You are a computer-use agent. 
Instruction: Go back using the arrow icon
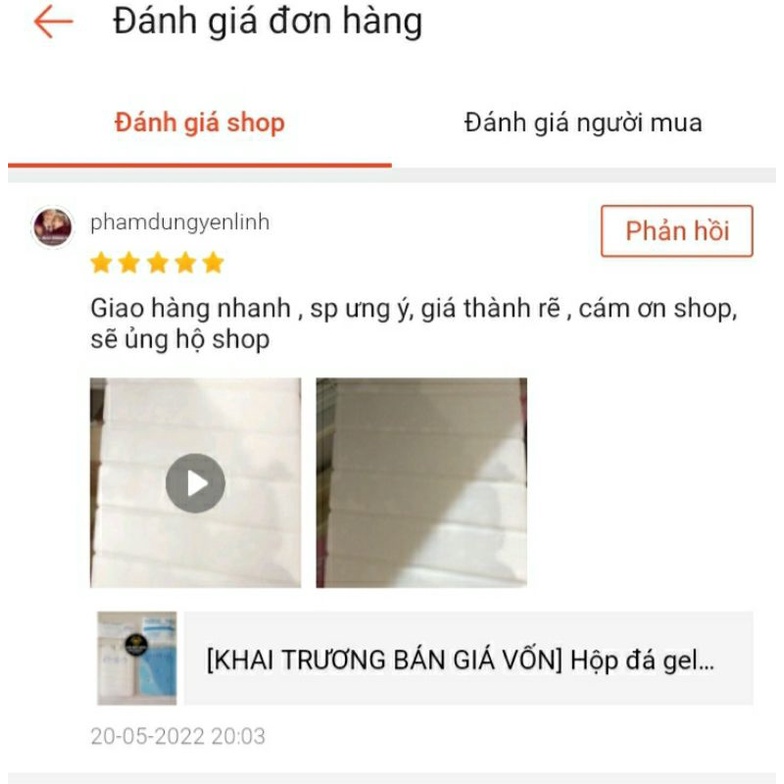click(x=53, y=22)
